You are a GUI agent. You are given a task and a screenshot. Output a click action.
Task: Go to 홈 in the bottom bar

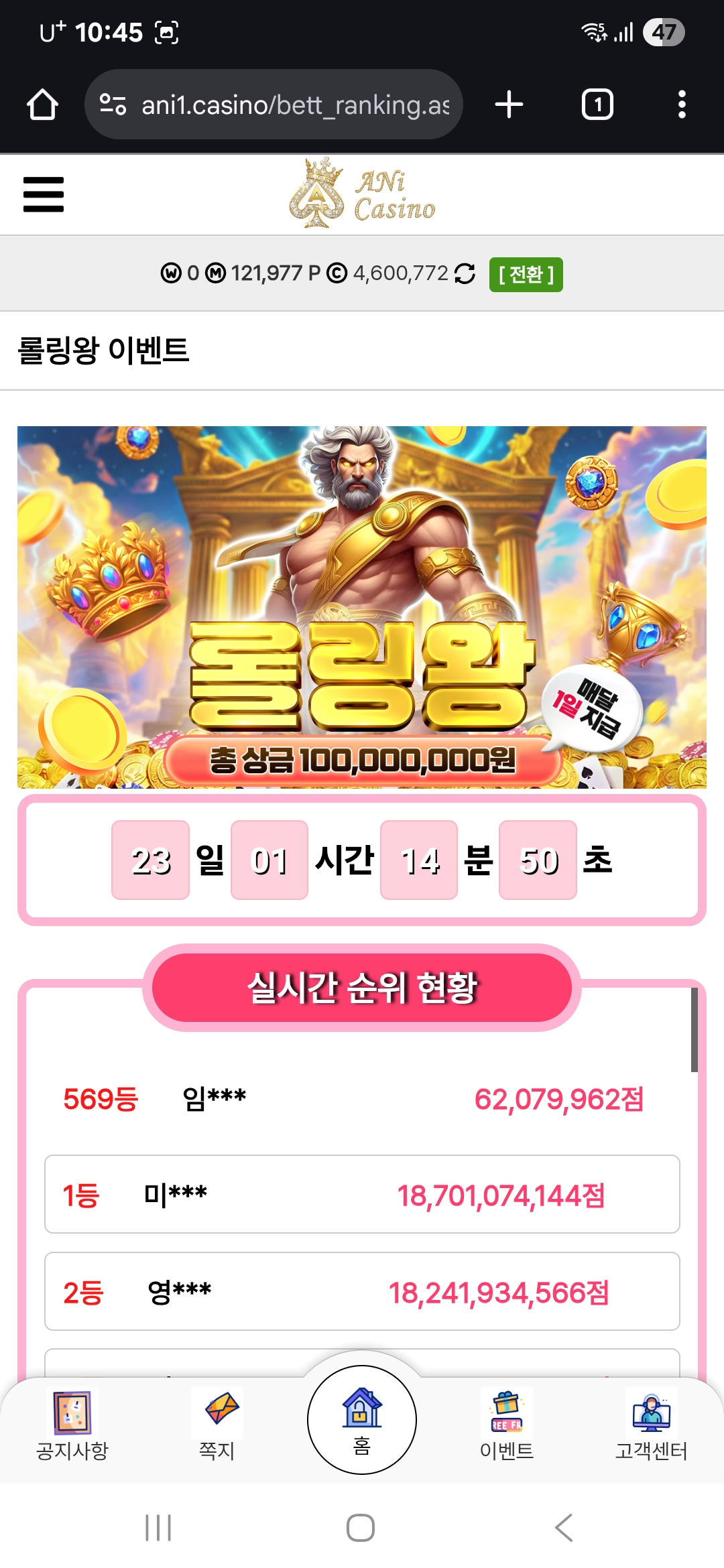click(x=362, y=1419)
